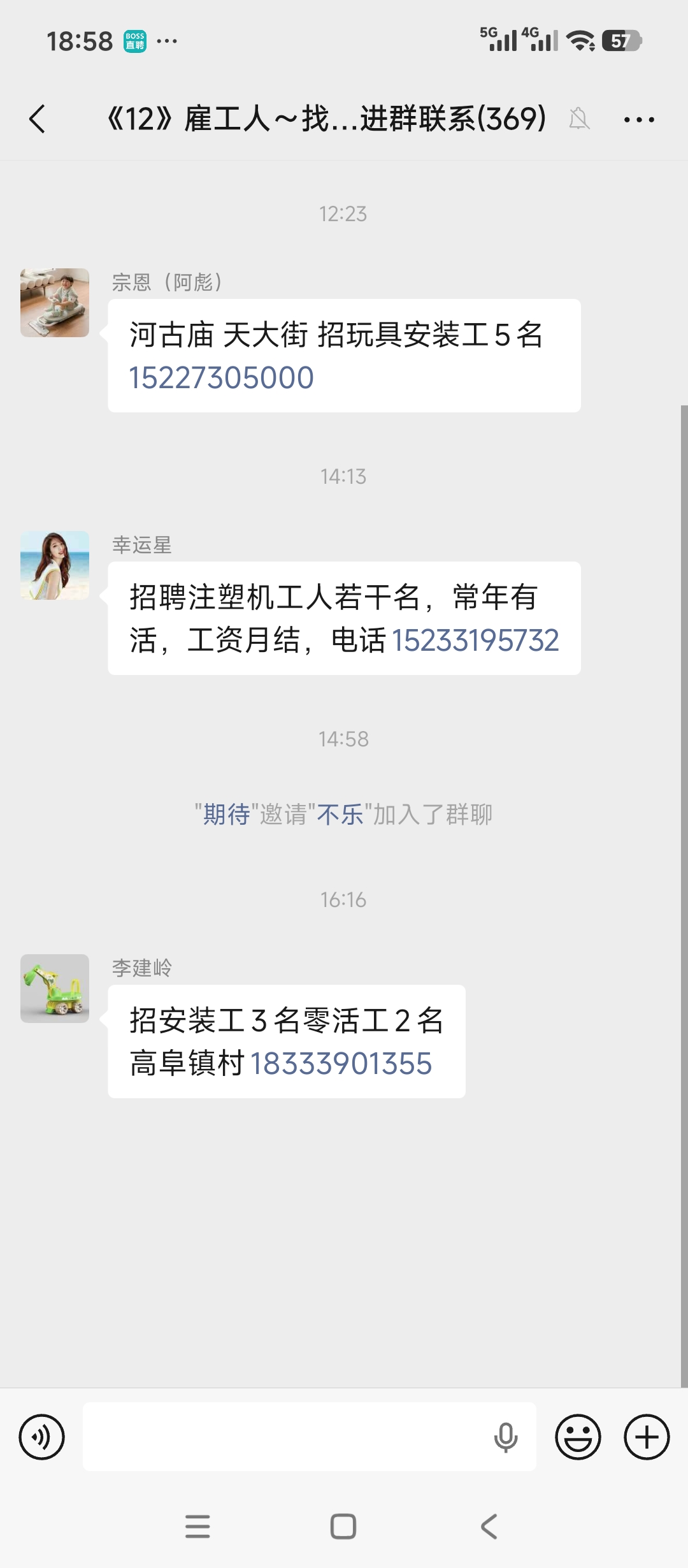Tap the microphone in the input box
The width and height of the screenshot is (688, 1568).
coord(506,1437)
